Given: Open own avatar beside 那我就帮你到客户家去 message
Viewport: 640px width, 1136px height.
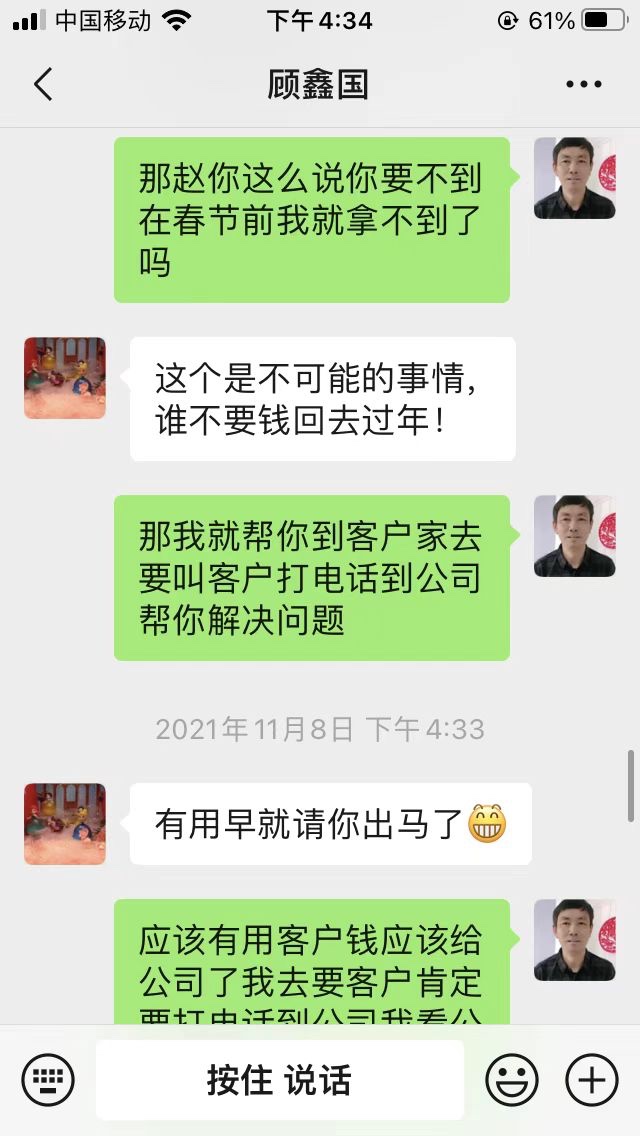Looking at the screenshot, I should pos(574,536).
